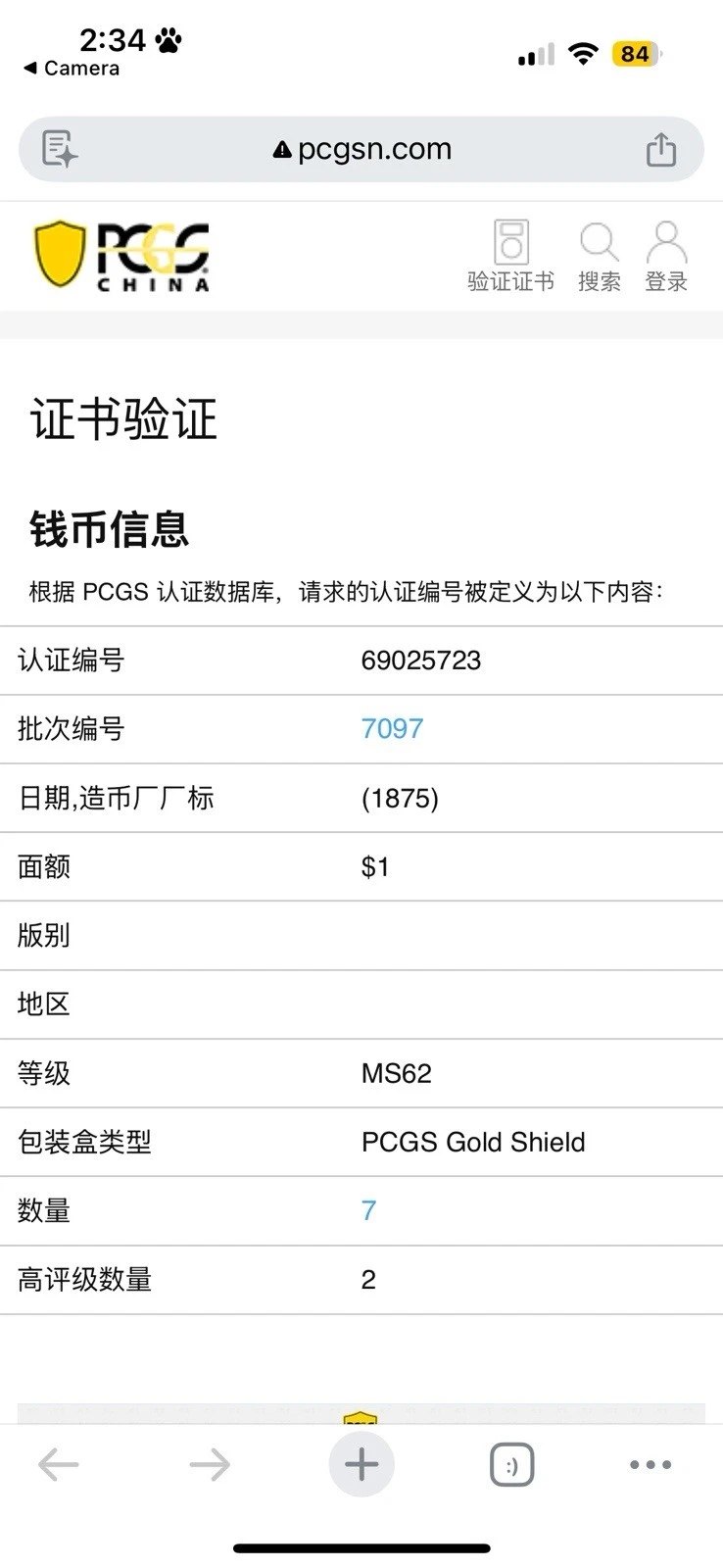
Task: Go back to the previous page
Action: point(59,1465)
